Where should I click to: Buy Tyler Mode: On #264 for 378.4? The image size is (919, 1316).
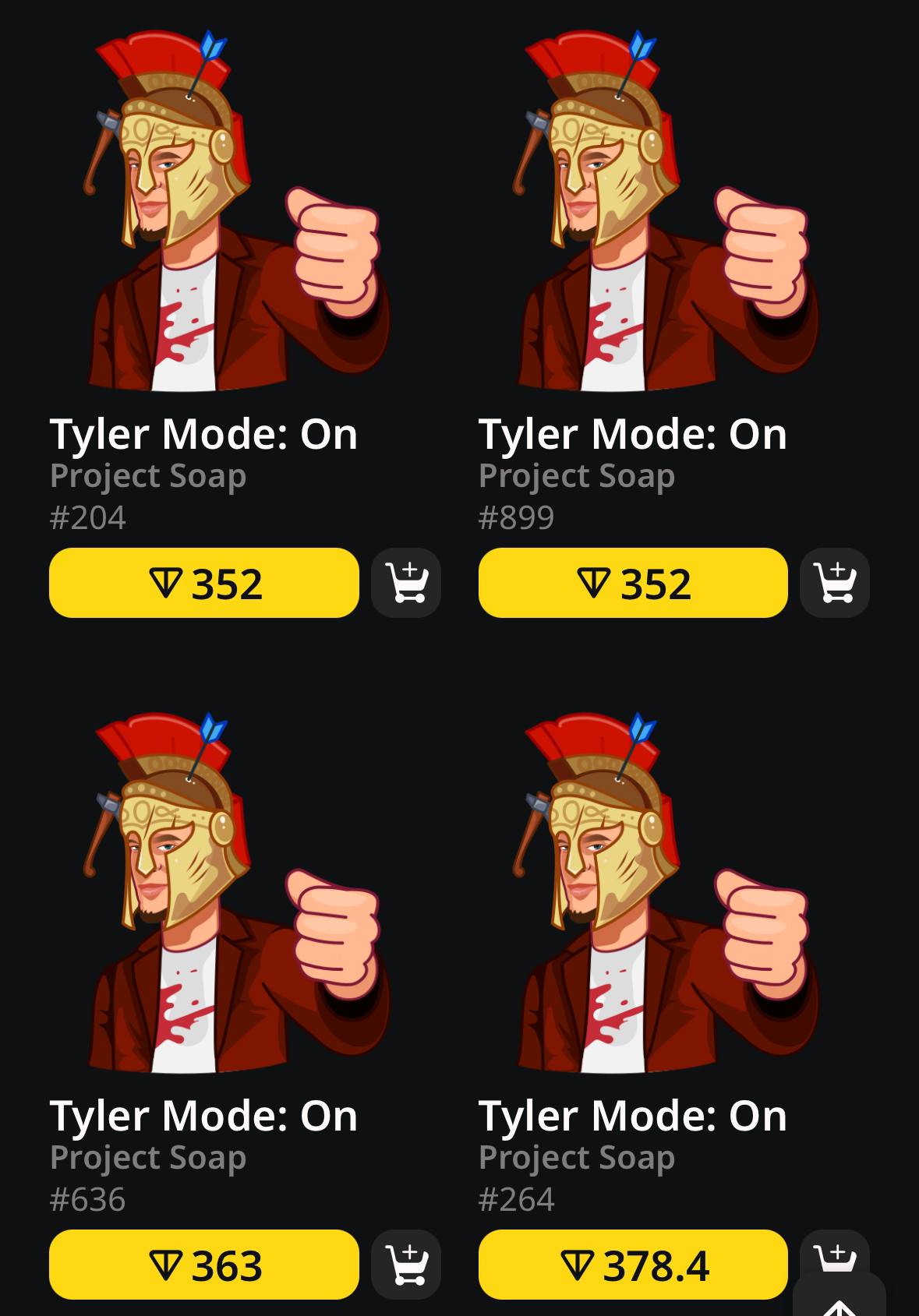[x=633, y=1264]
